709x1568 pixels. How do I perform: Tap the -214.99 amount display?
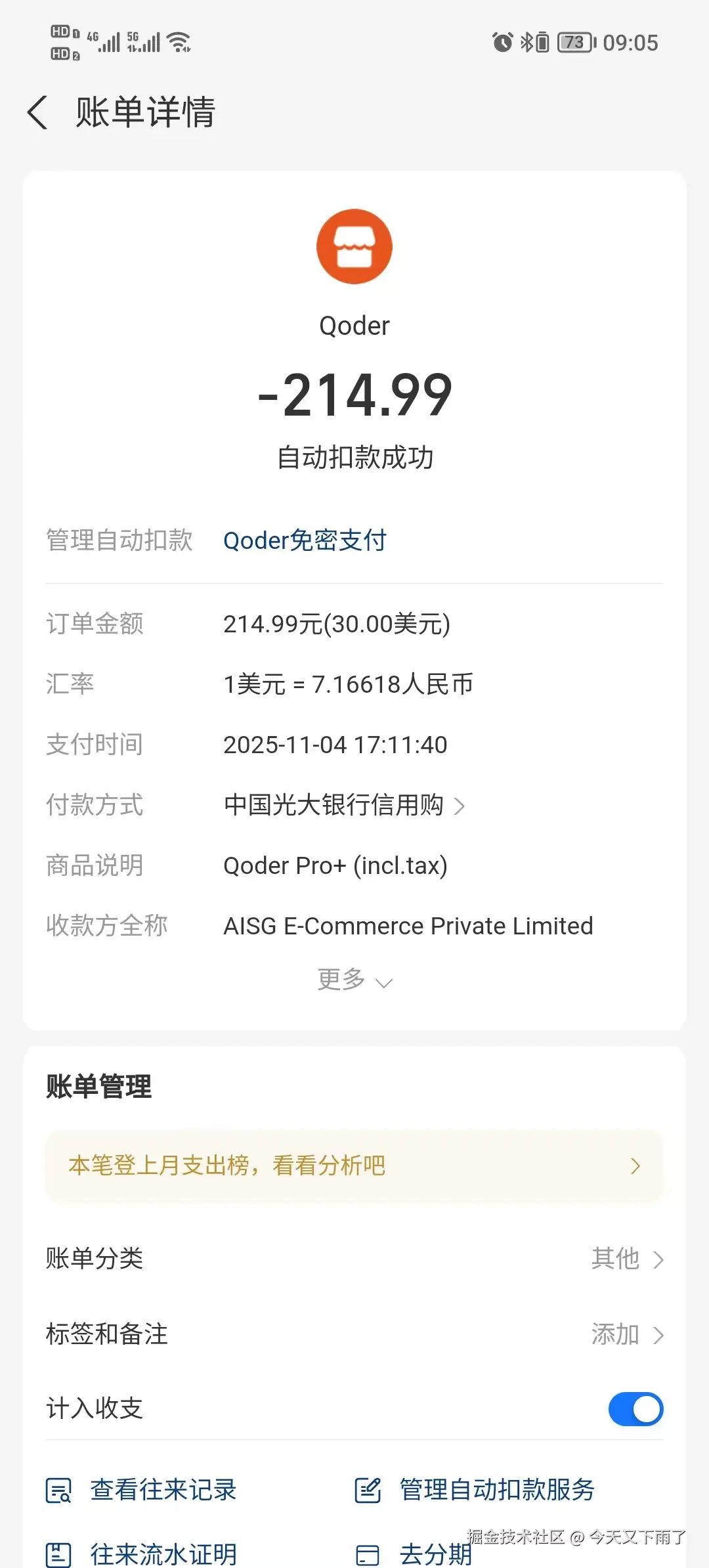pyautogui.click(x=354, y=394)
